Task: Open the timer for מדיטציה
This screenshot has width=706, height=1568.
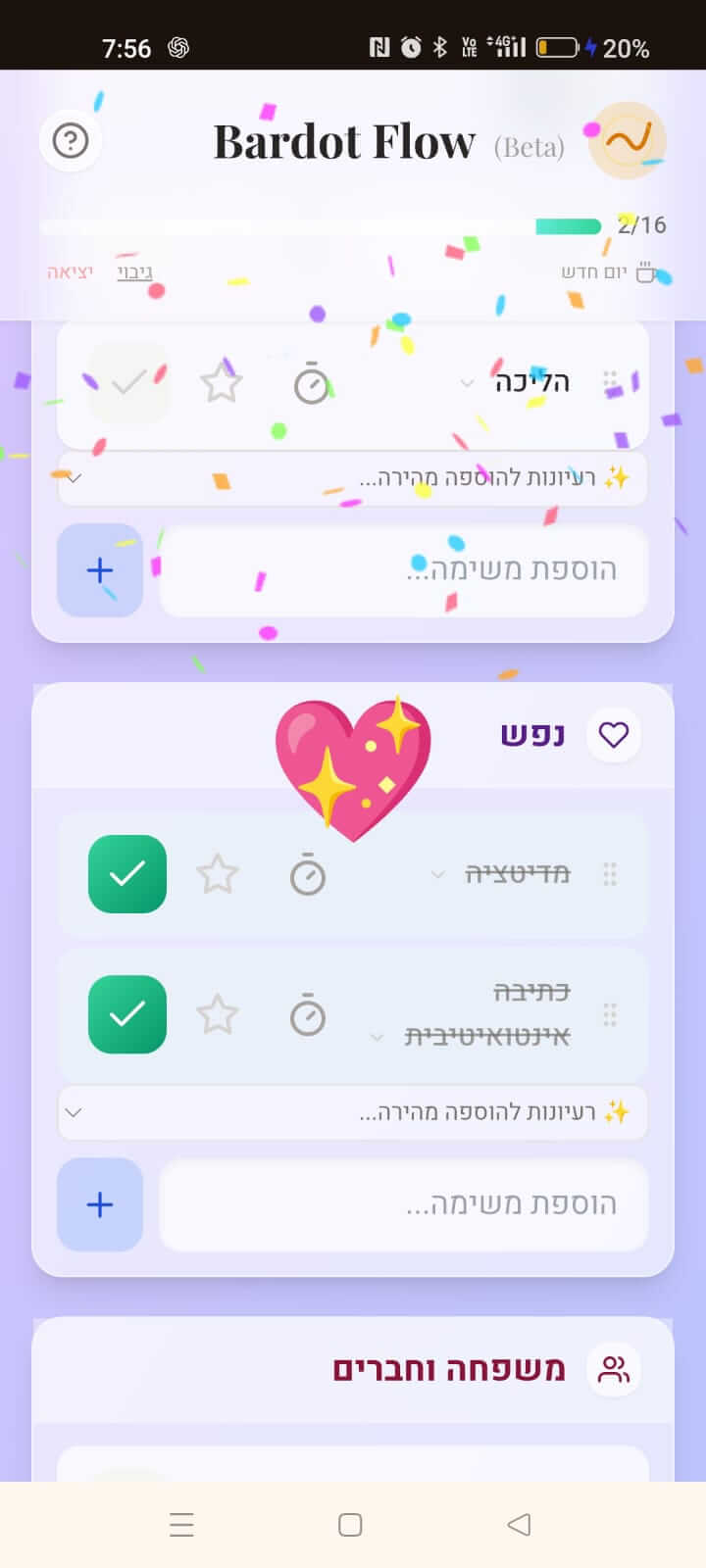Action: (308, 874)
